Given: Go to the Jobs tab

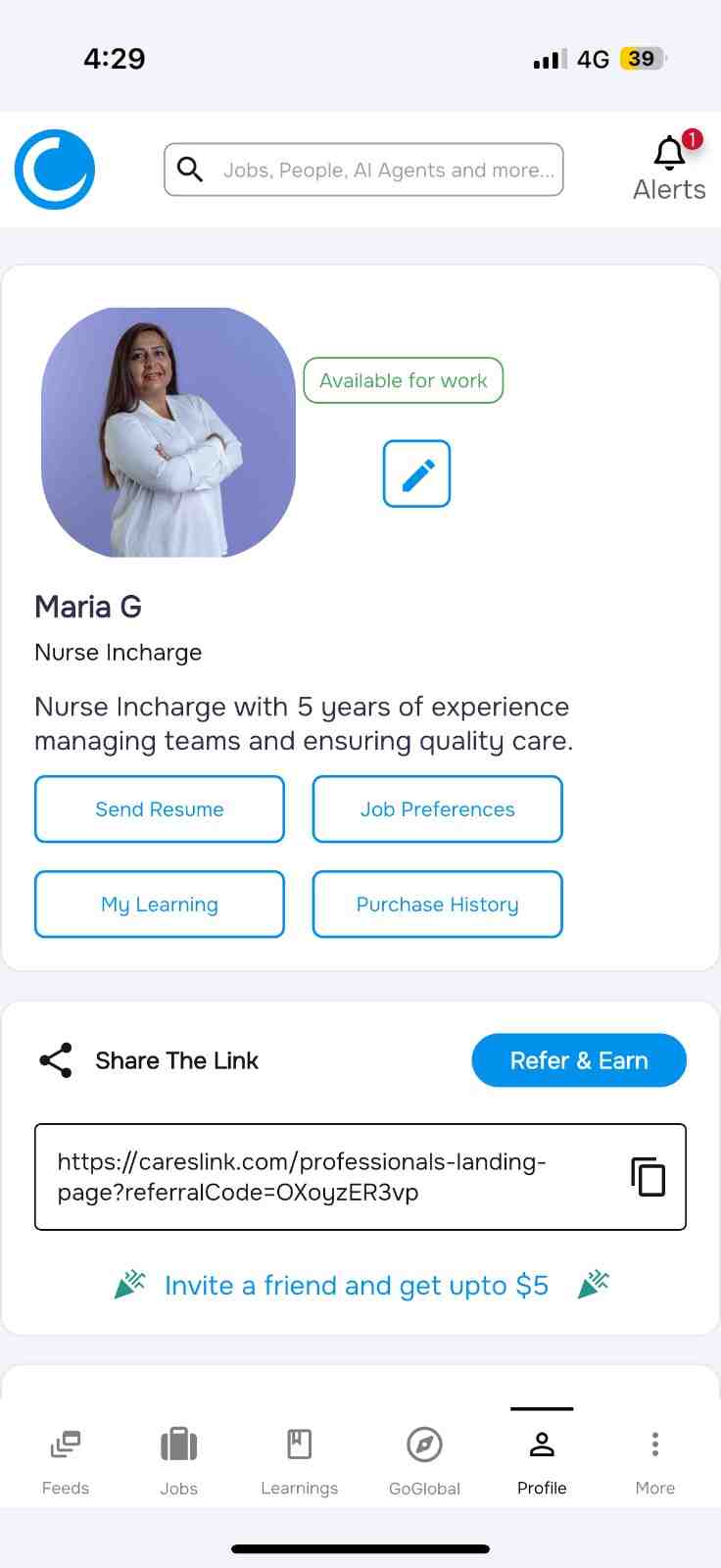Looking at the screenshot, I should pos(178,1458).
